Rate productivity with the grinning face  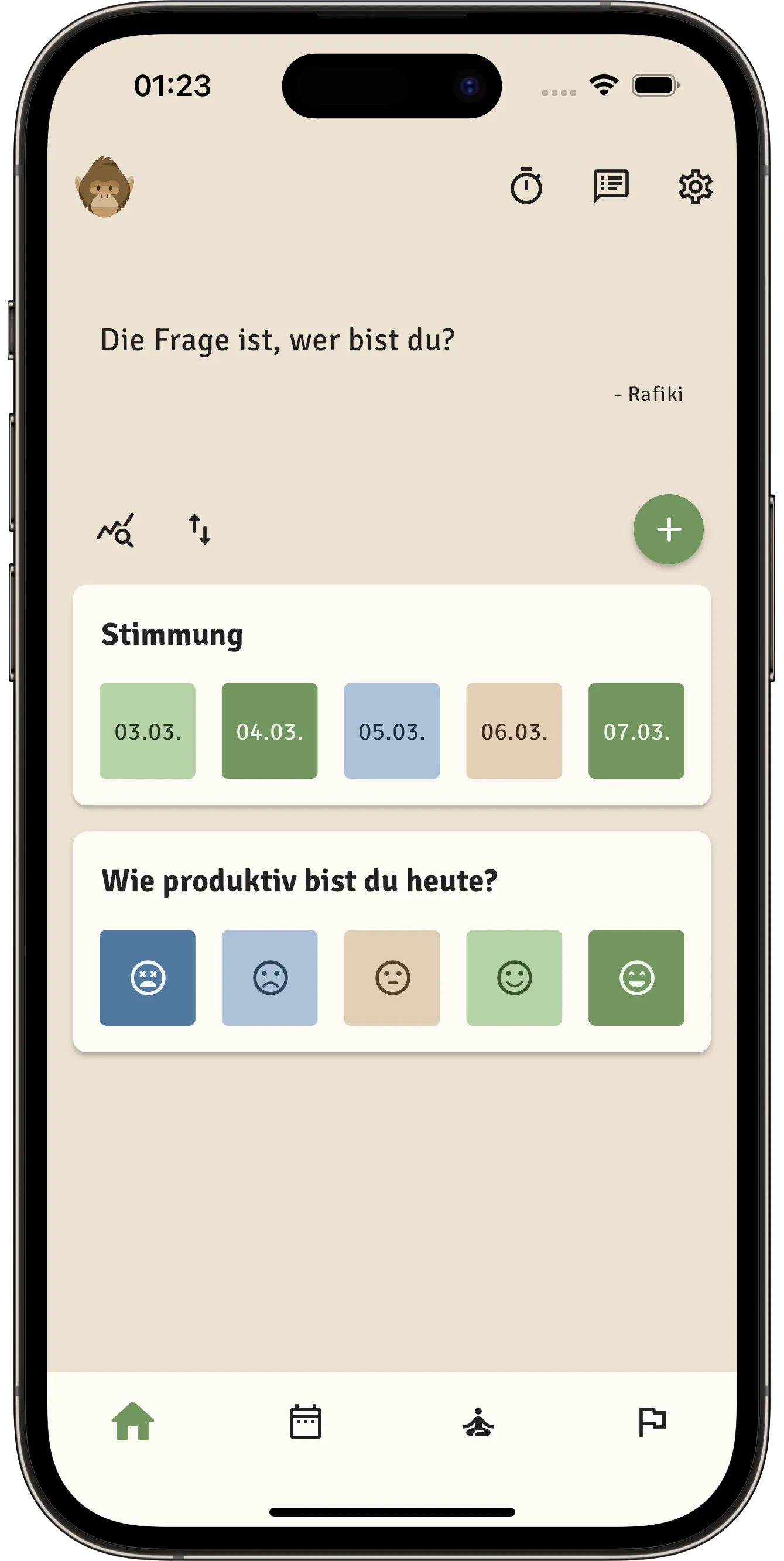click(636, 977)
